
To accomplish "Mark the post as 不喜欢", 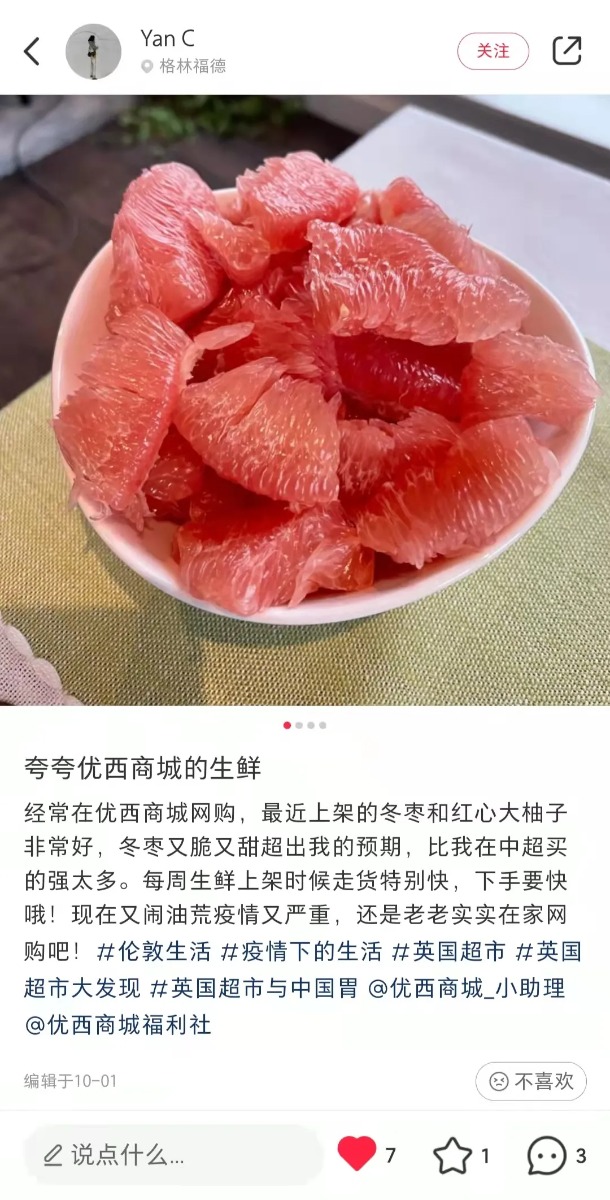I will click(531, 1081).
